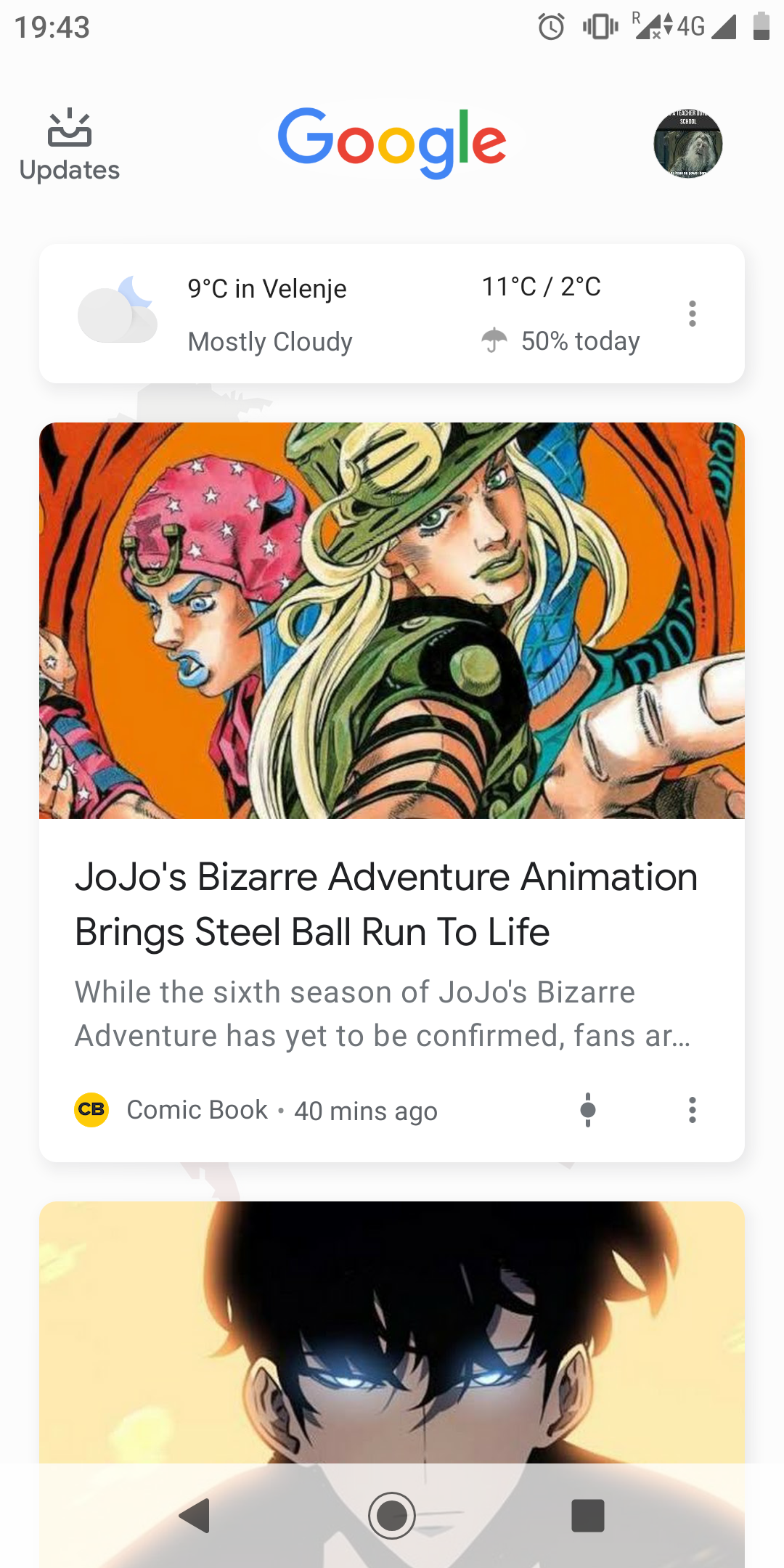Screen dimensions: 784x1568
Task: Check the 9°C in Velenje weather card
Action: pyautogui.click(x=267, y=287)
